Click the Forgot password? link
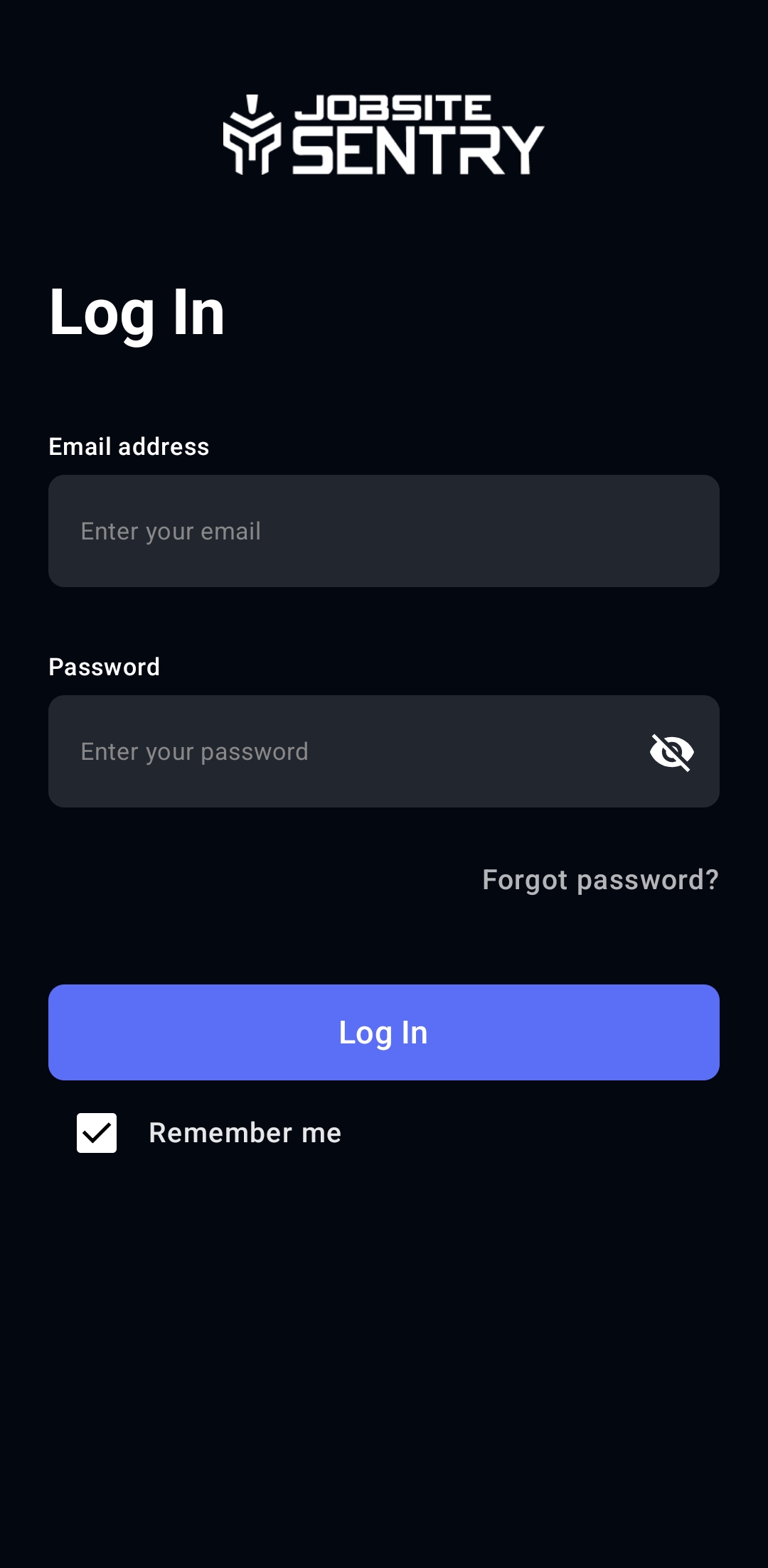Viewport: 768px width, 1568px height. pyautogui.click(x=601, y=879)
